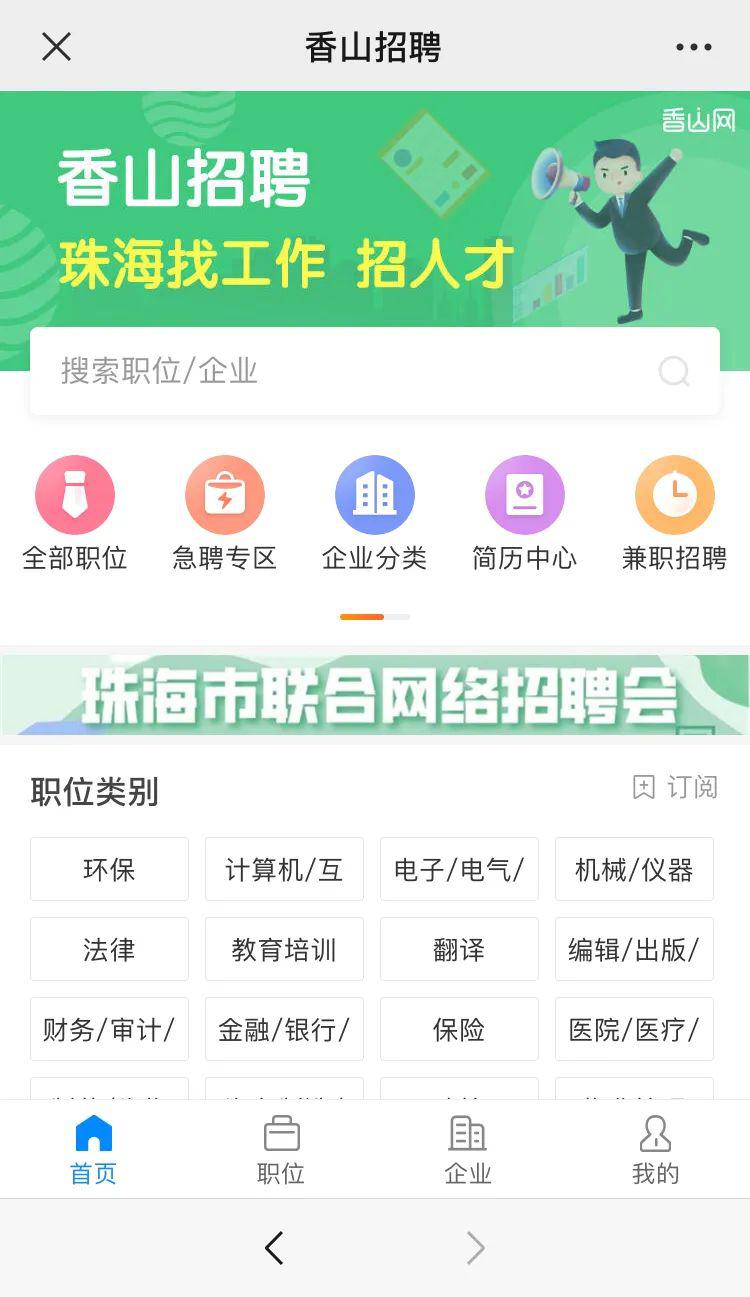Select the 环保 job category

pos(109,869)
